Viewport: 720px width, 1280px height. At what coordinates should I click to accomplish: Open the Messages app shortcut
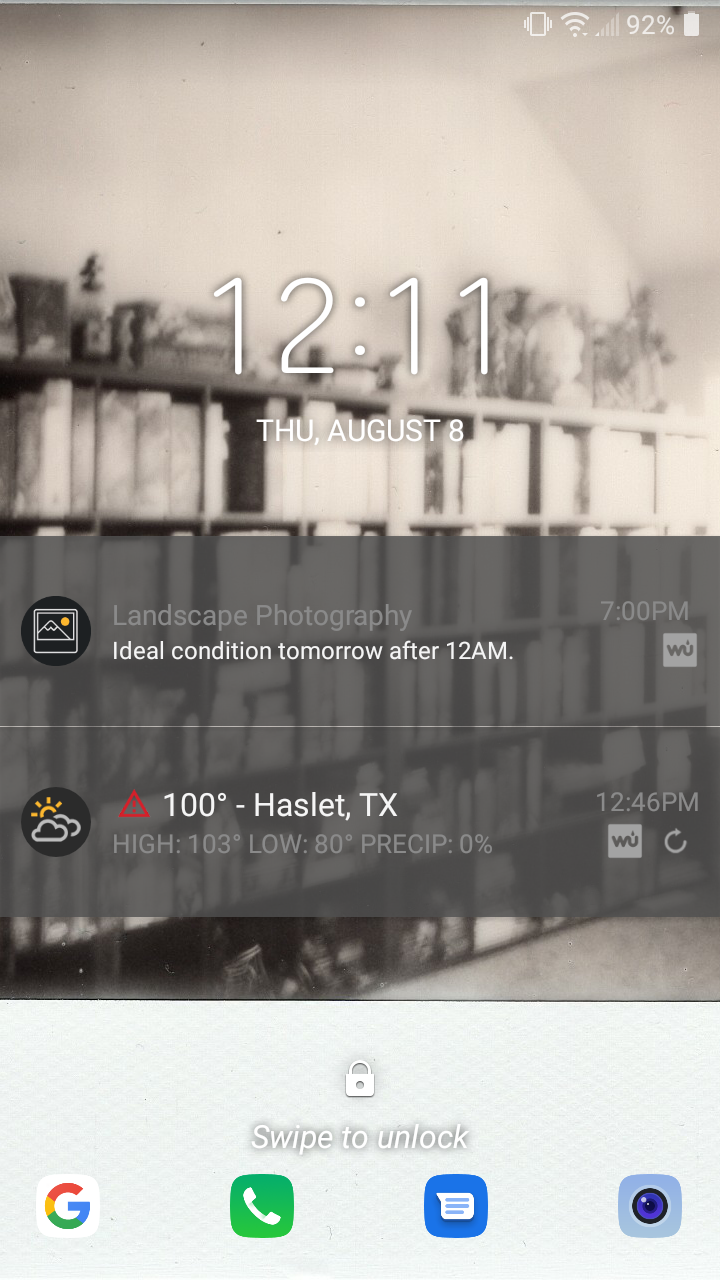[456, 1206]
